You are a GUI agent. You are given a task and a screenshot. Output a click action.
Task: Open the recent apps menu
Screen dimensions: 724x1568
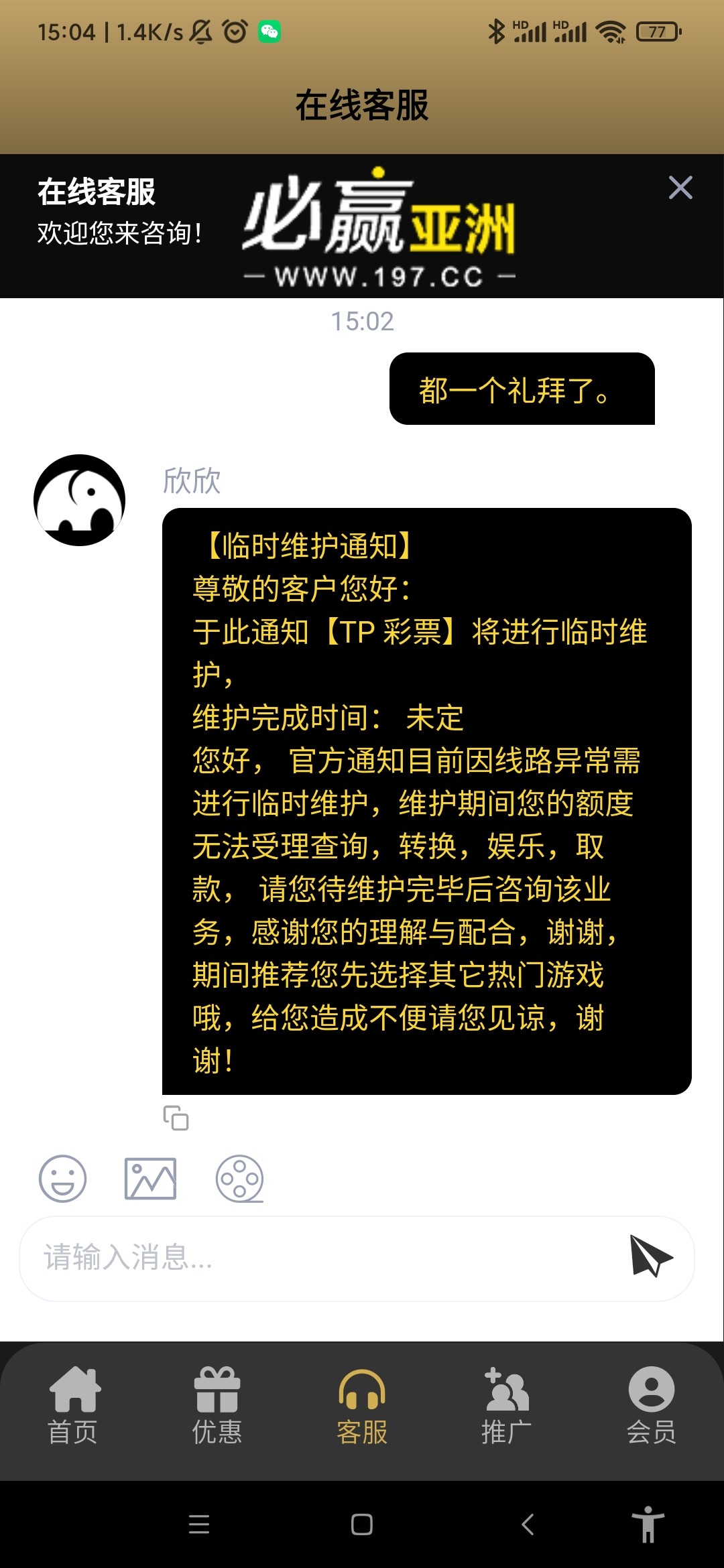199,1524
